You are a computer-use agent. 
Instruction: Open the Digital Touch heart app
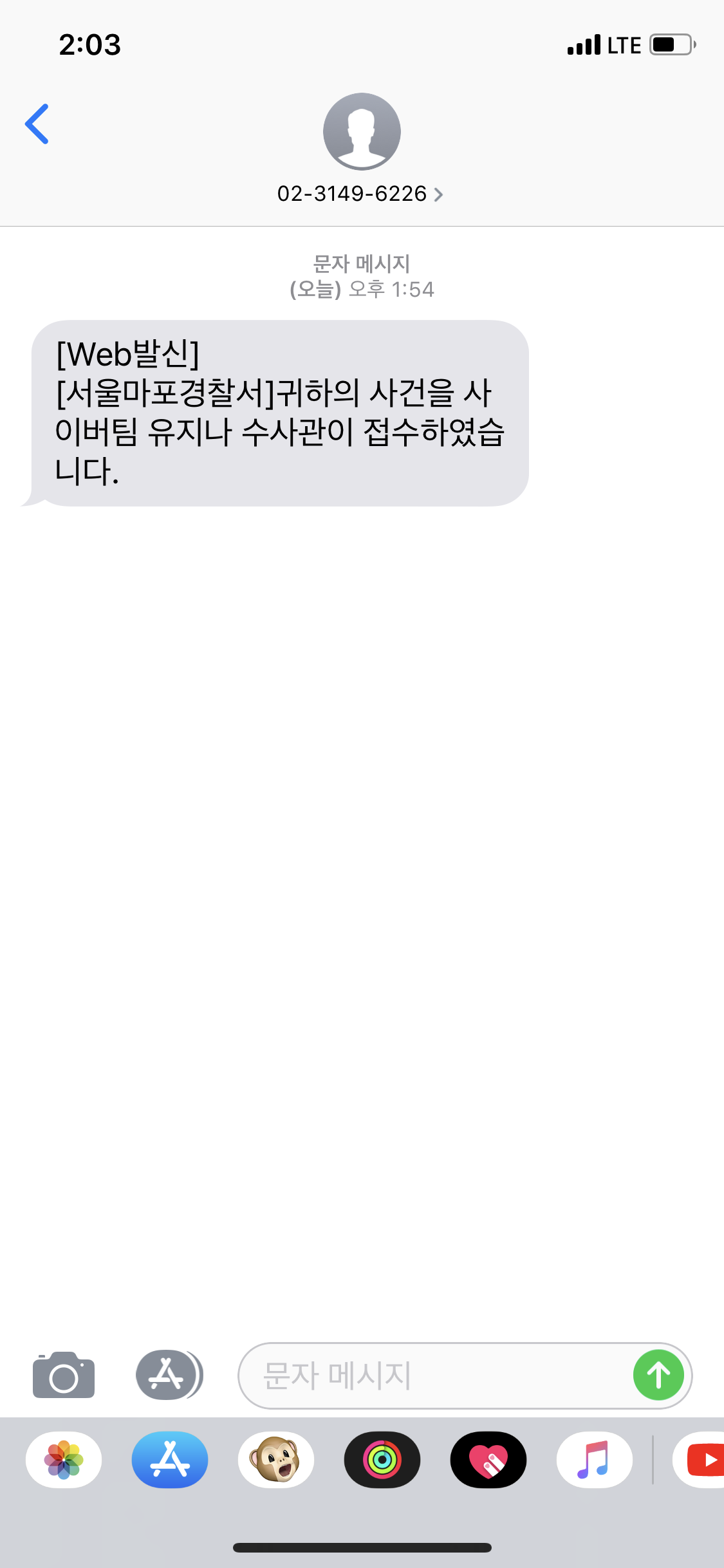pyautogui.click(x=488, y=1460)
